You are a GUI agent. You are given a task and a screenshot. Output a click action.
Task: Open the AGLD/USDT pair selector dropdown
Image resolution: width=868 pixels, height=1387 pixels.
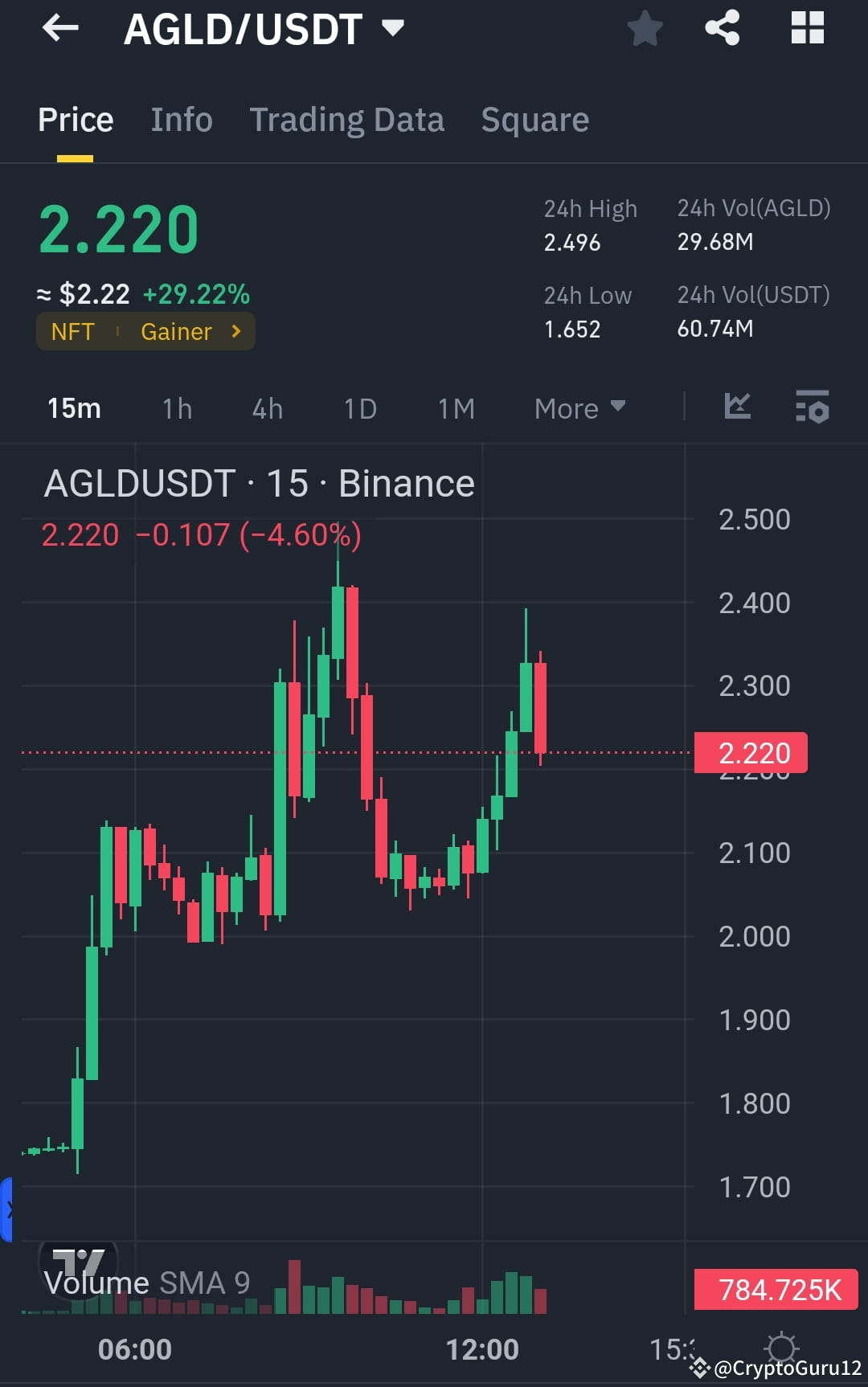(392, 27)
